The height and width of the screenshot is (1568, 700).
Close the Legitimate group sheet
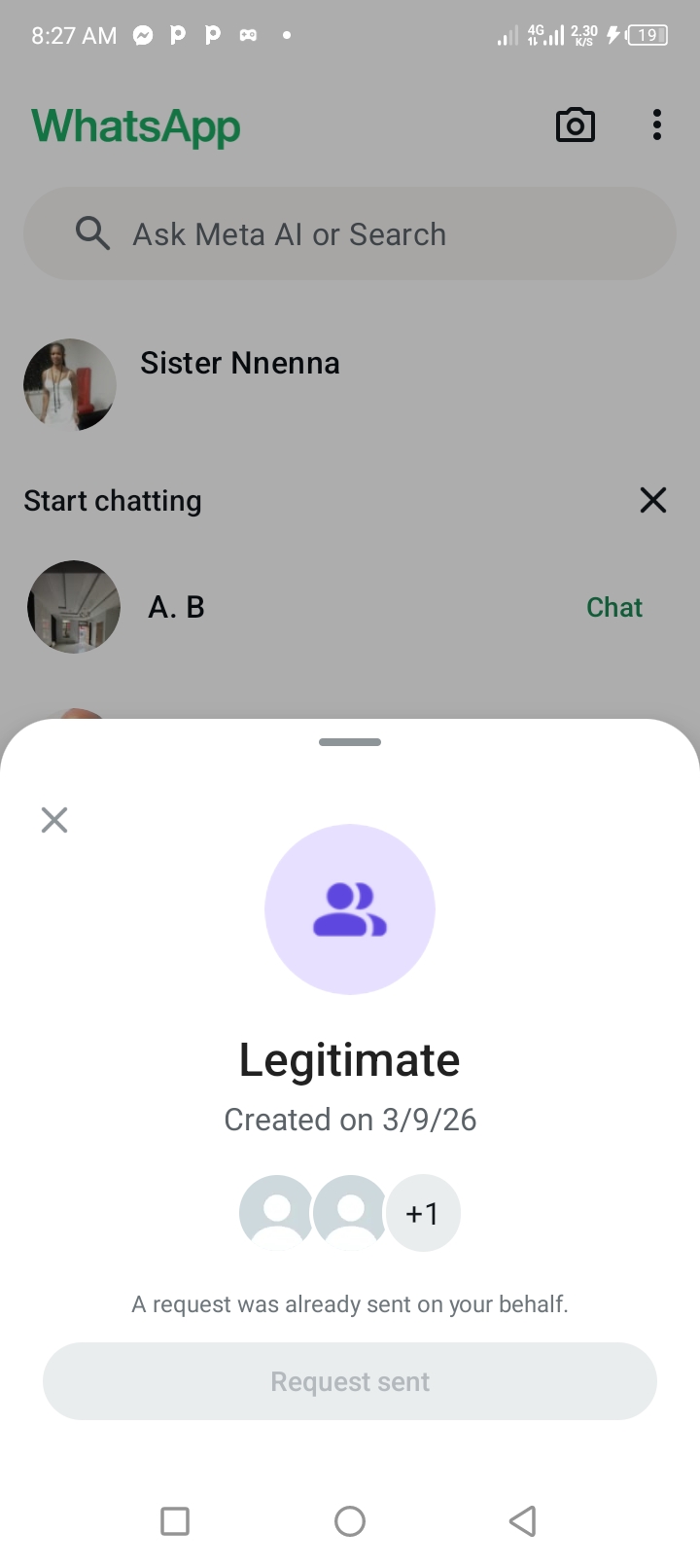click(54, 820)
